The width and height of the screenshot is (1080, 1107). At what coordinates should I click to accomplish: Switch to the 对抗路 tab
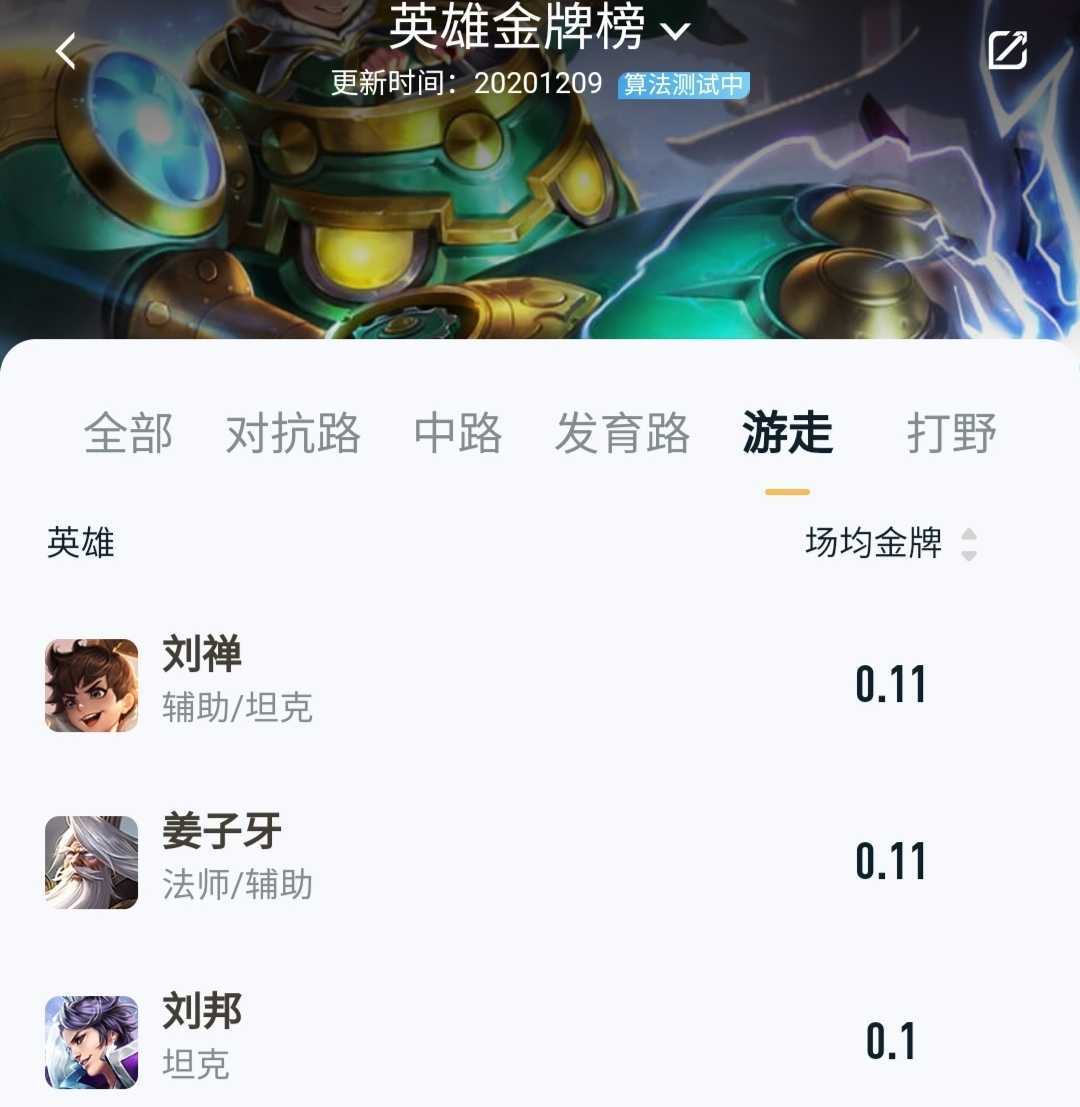pos(293,434)
